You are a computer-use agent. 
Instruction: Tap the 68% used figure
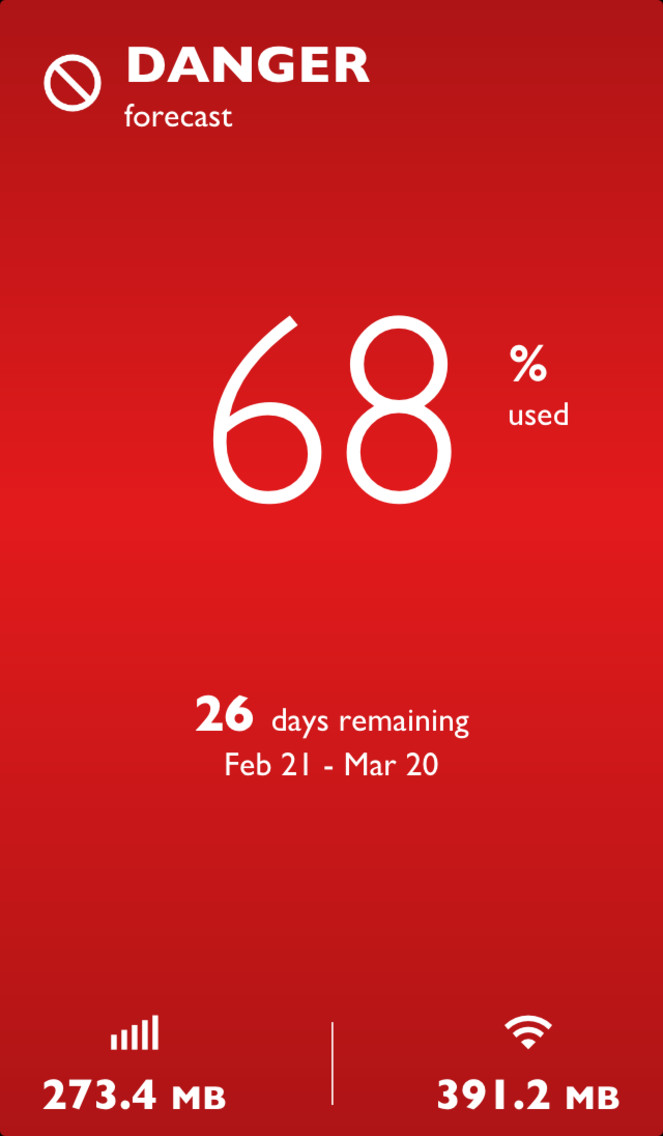pyautogui.click(x=389, y=411)
